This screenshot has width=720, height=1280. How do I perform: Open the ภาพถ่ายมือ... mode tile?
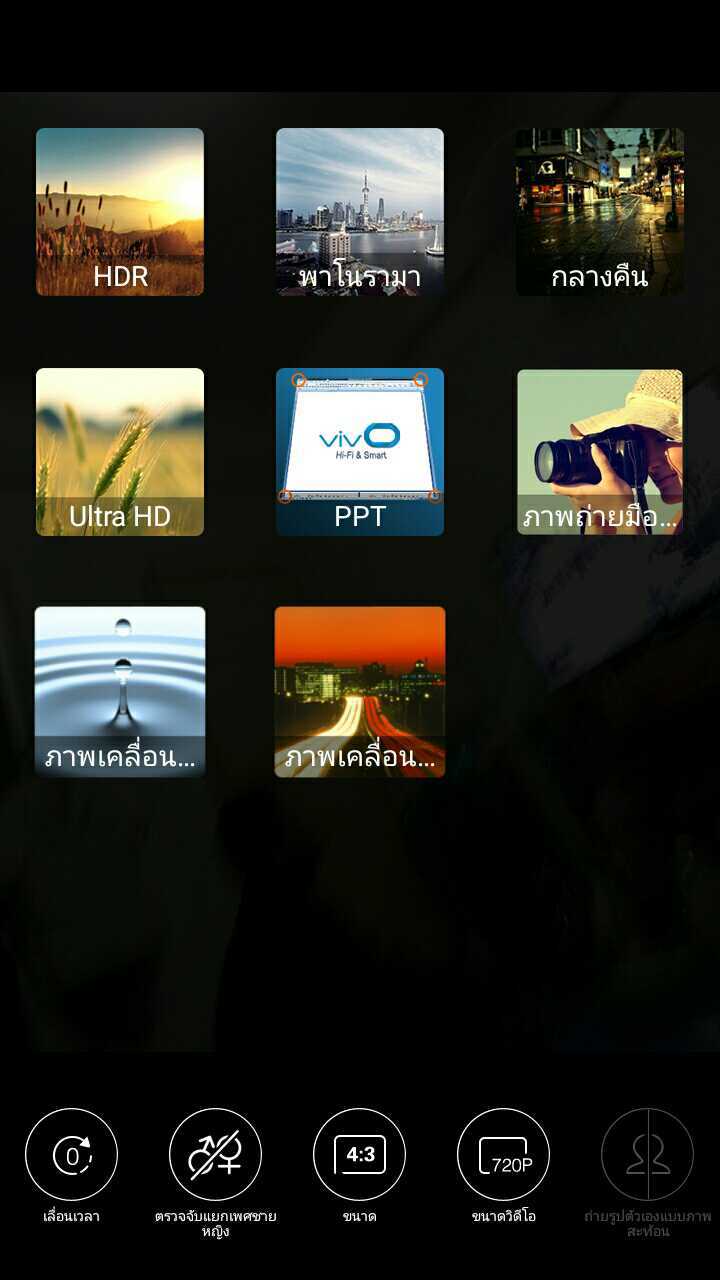600,452
